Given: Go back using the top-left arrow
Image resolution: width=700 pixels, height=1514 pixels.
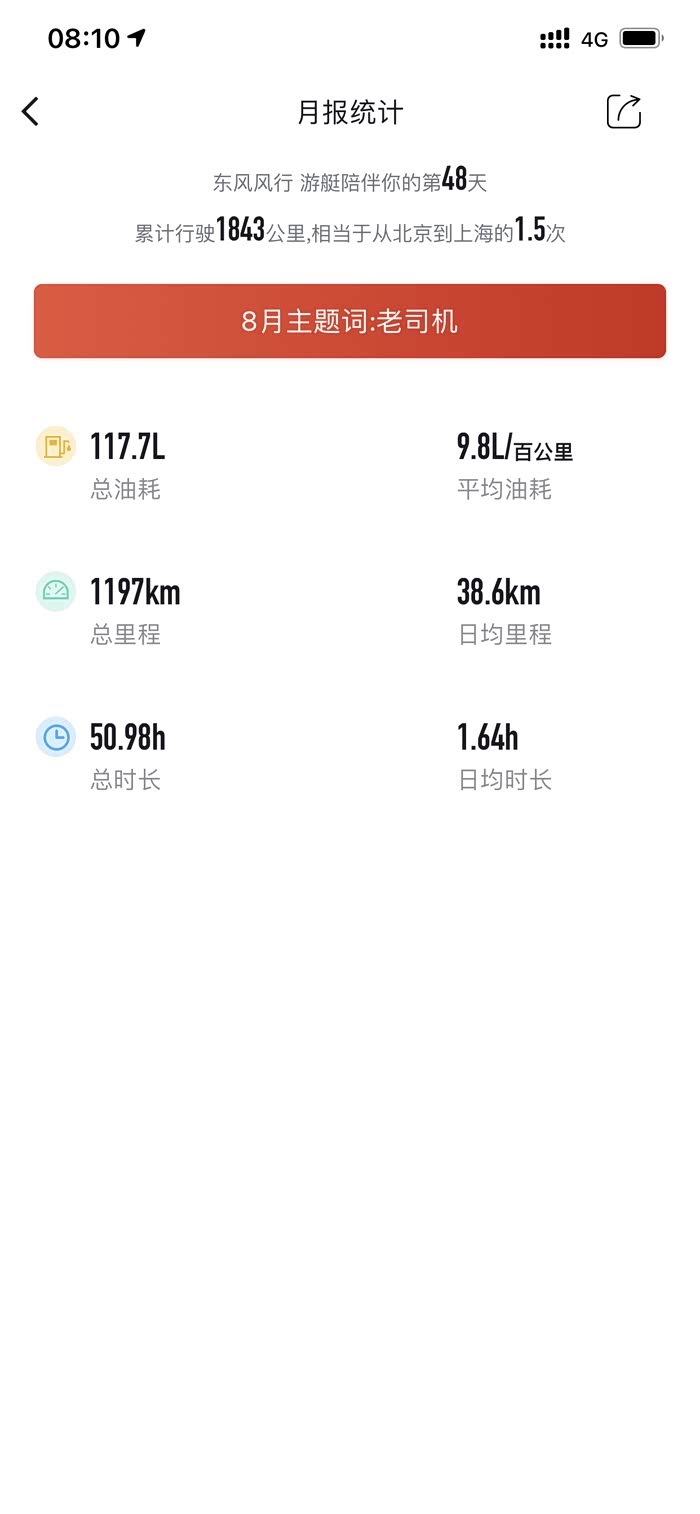Looking at the screenshot, I should click(x=31, y=112).
